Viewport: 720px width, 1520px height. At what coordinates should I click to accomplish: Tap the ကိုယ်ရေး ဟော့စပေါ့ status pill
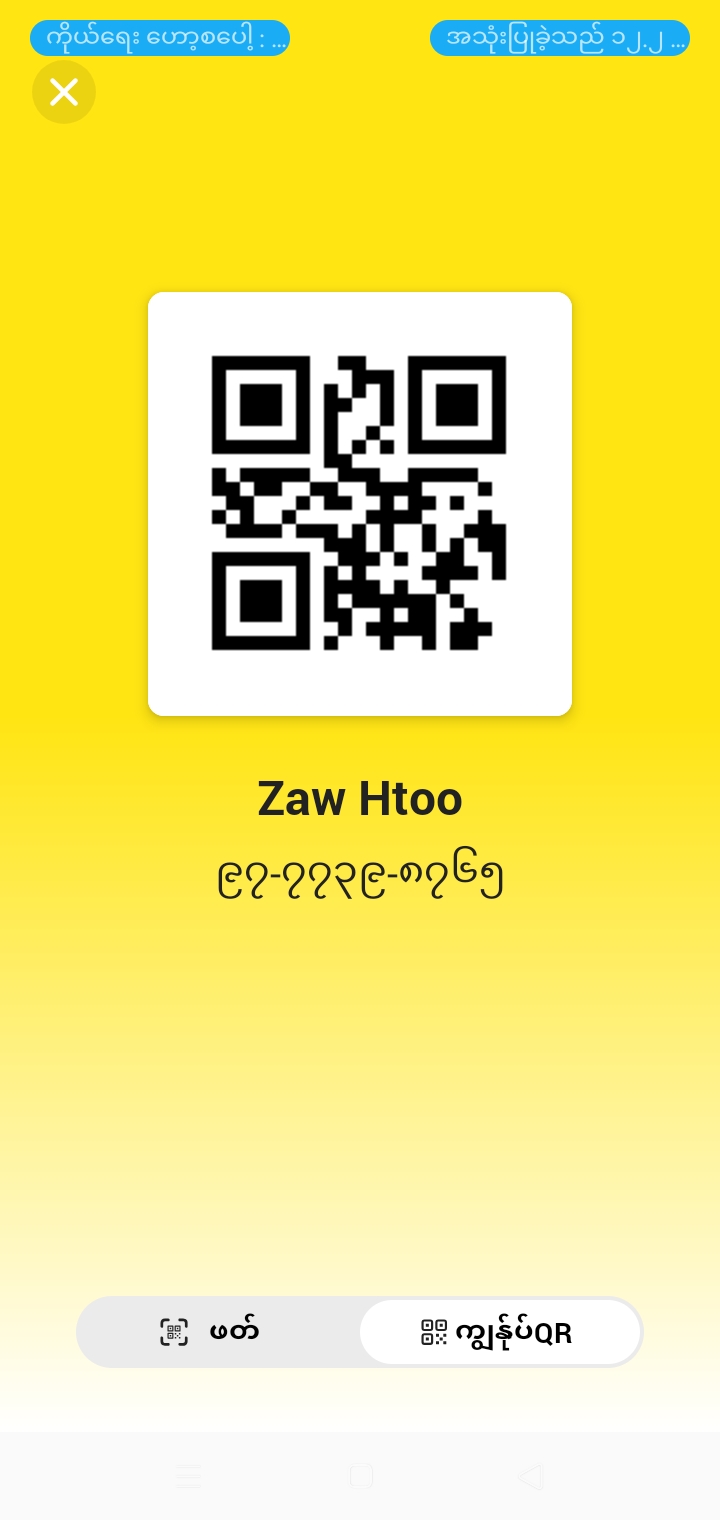[x=160, y=38]
